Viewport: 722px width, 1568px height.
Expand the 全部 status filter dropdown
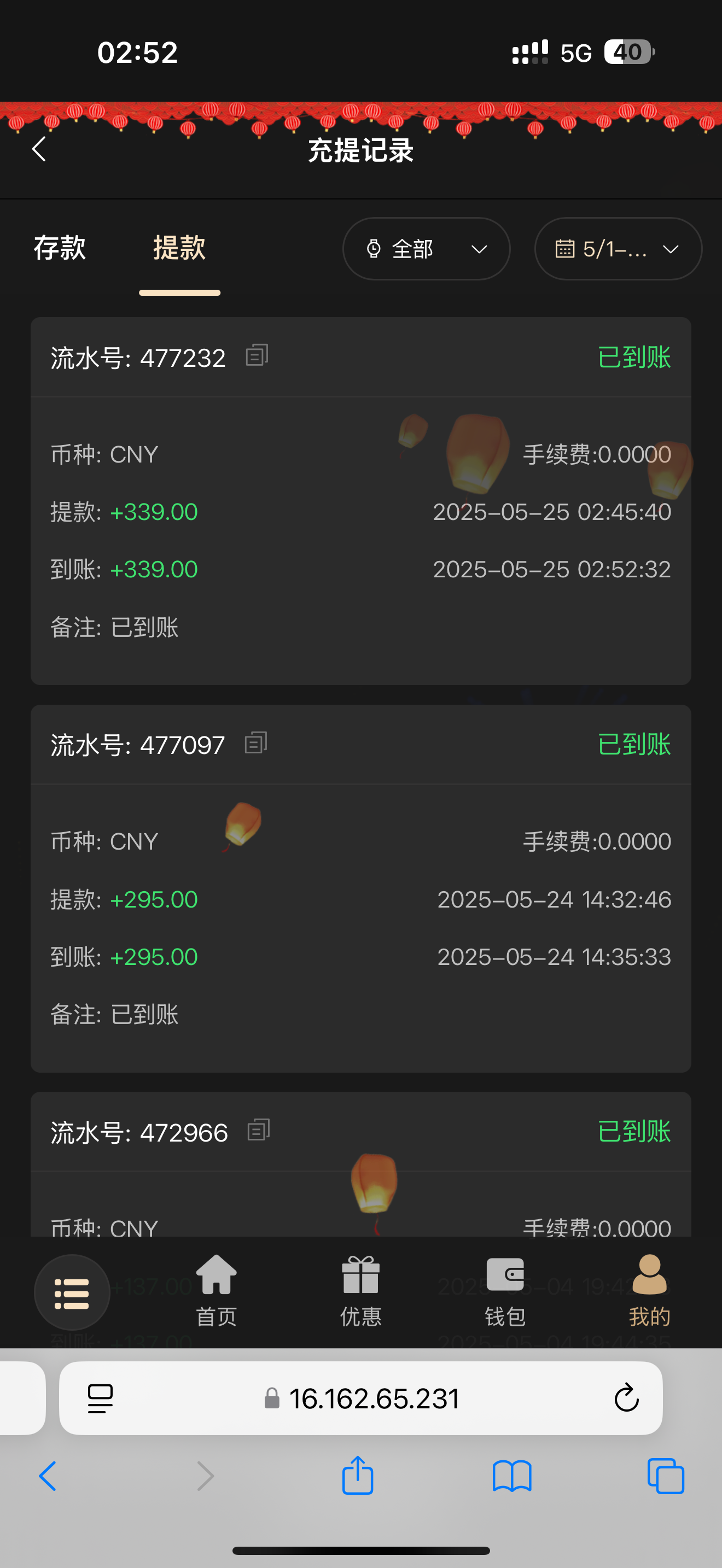click(x=426, y=249)
